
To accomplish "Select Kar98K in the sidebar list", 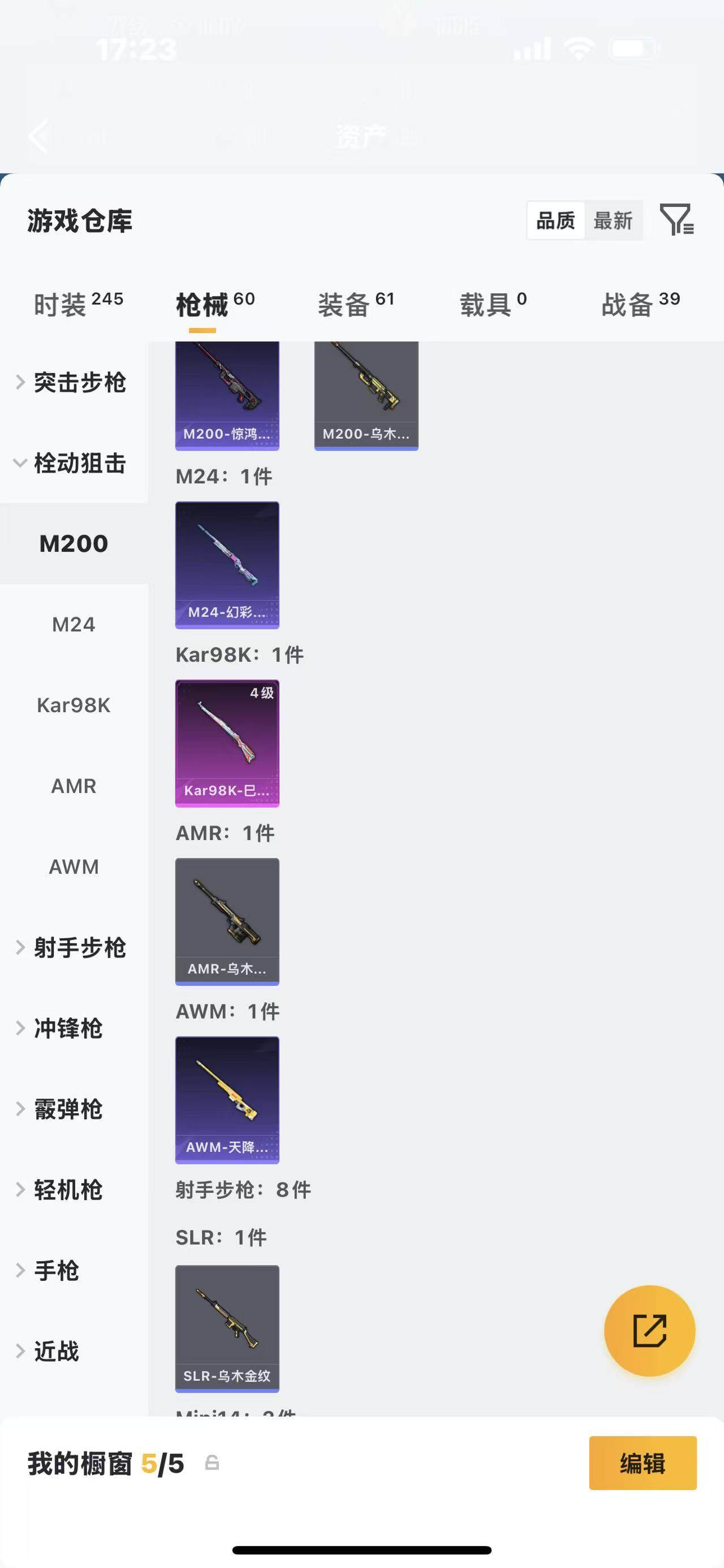I will (x=73, y=705).
